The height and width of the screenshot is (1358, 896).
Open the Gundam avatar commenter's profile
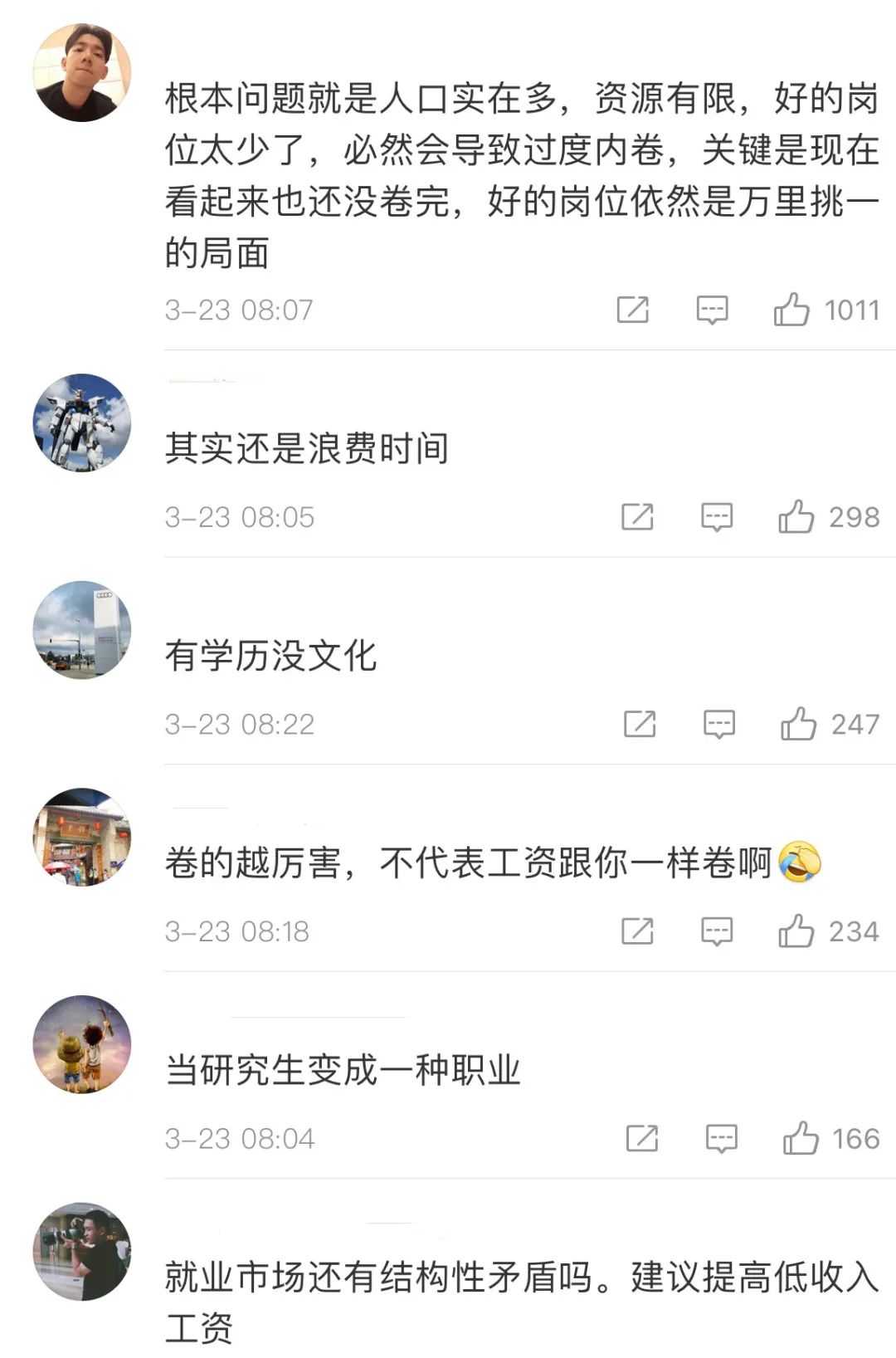tap(82, 423)
